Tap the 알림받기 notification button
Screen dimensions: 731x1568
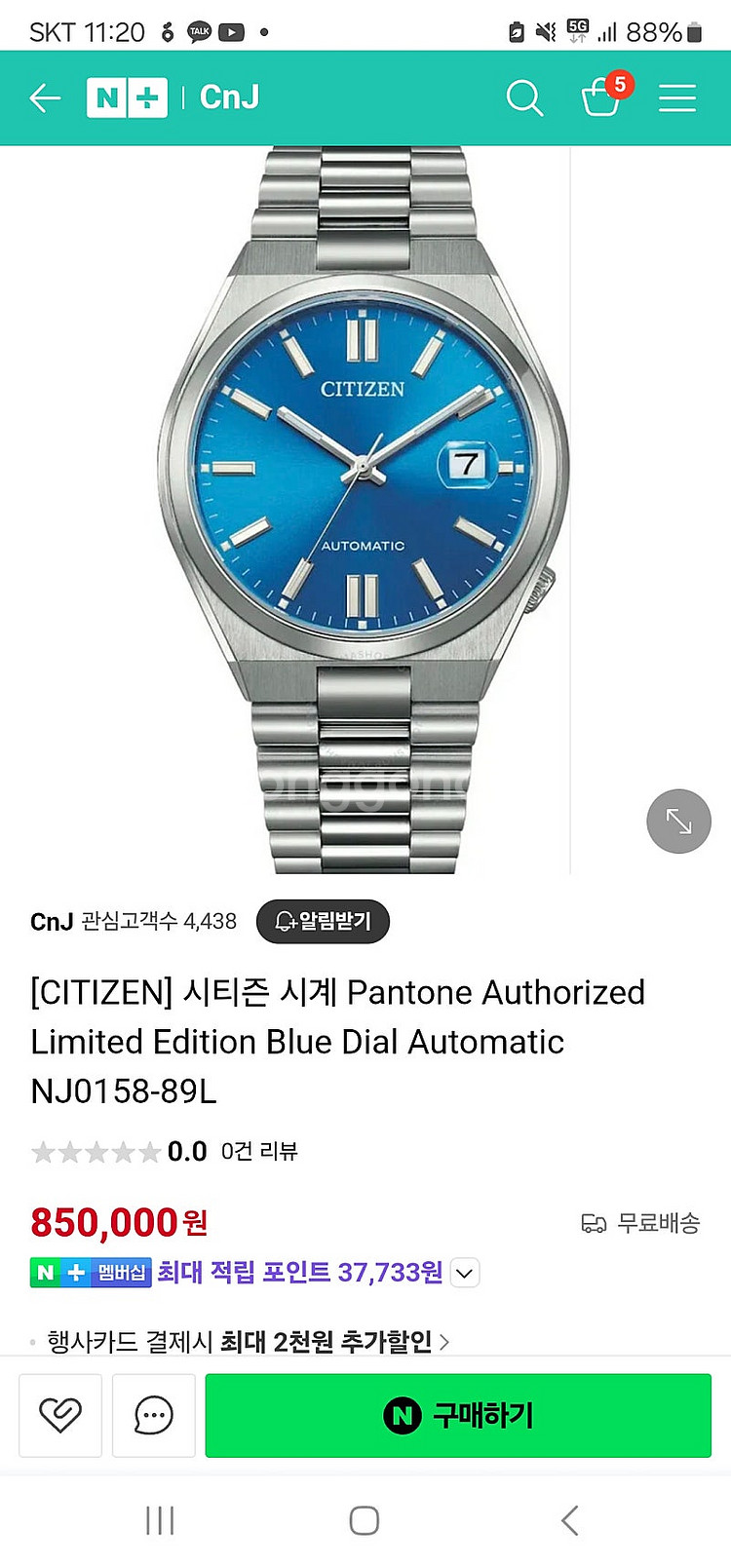pyautogui.click(x=323, y=921)
